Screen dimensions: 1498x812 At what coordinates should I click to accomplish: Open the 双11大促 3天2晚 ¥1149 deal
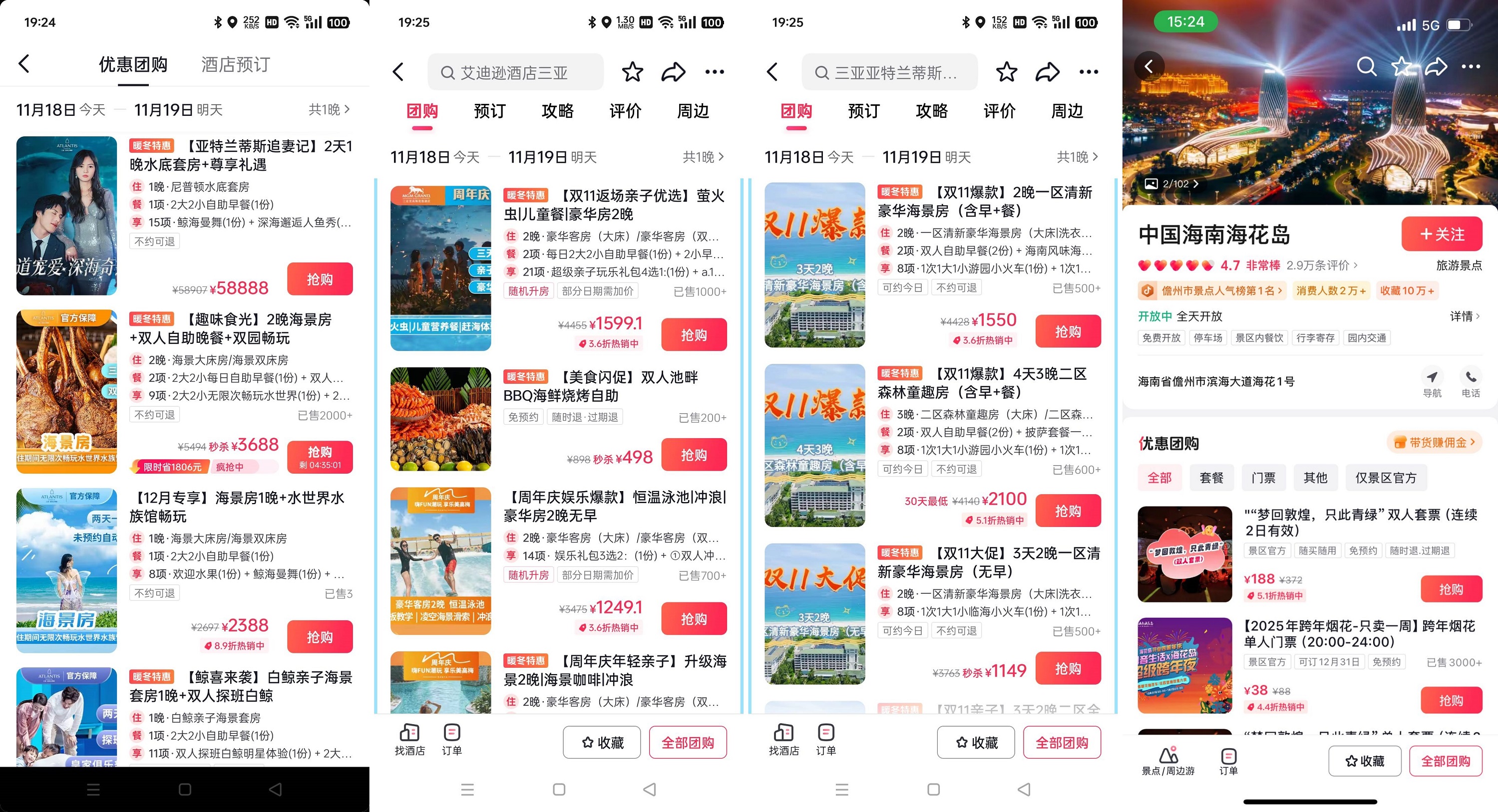click(988, 562)
